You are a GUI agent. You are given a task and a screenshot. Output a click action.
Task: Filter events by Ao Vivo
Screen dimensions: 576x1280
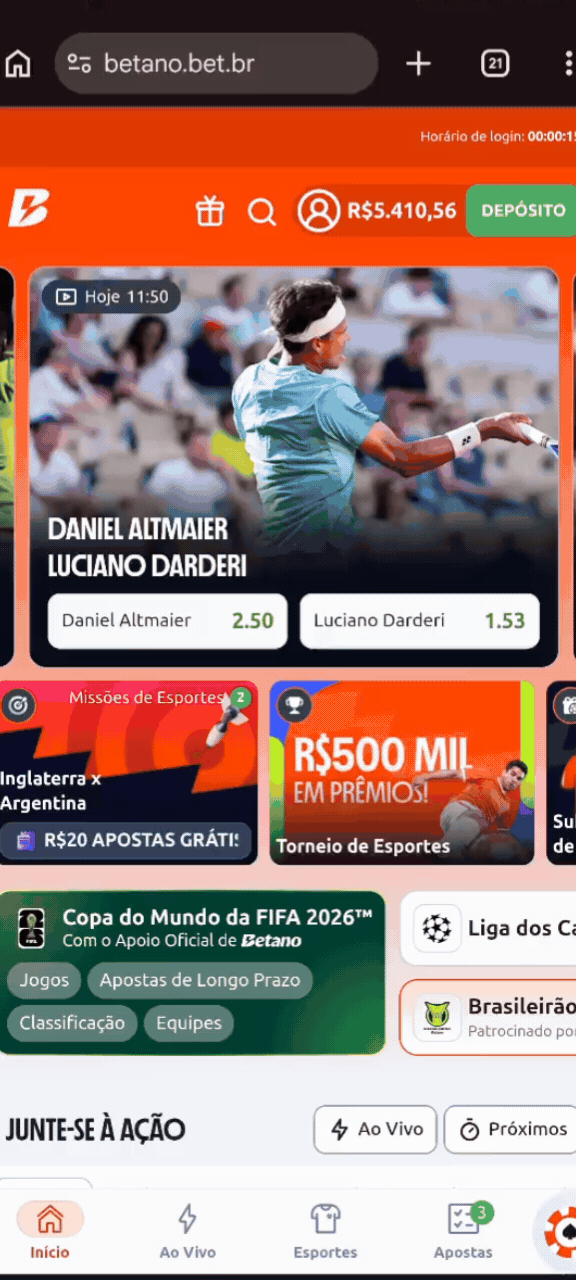point(375,1129)
